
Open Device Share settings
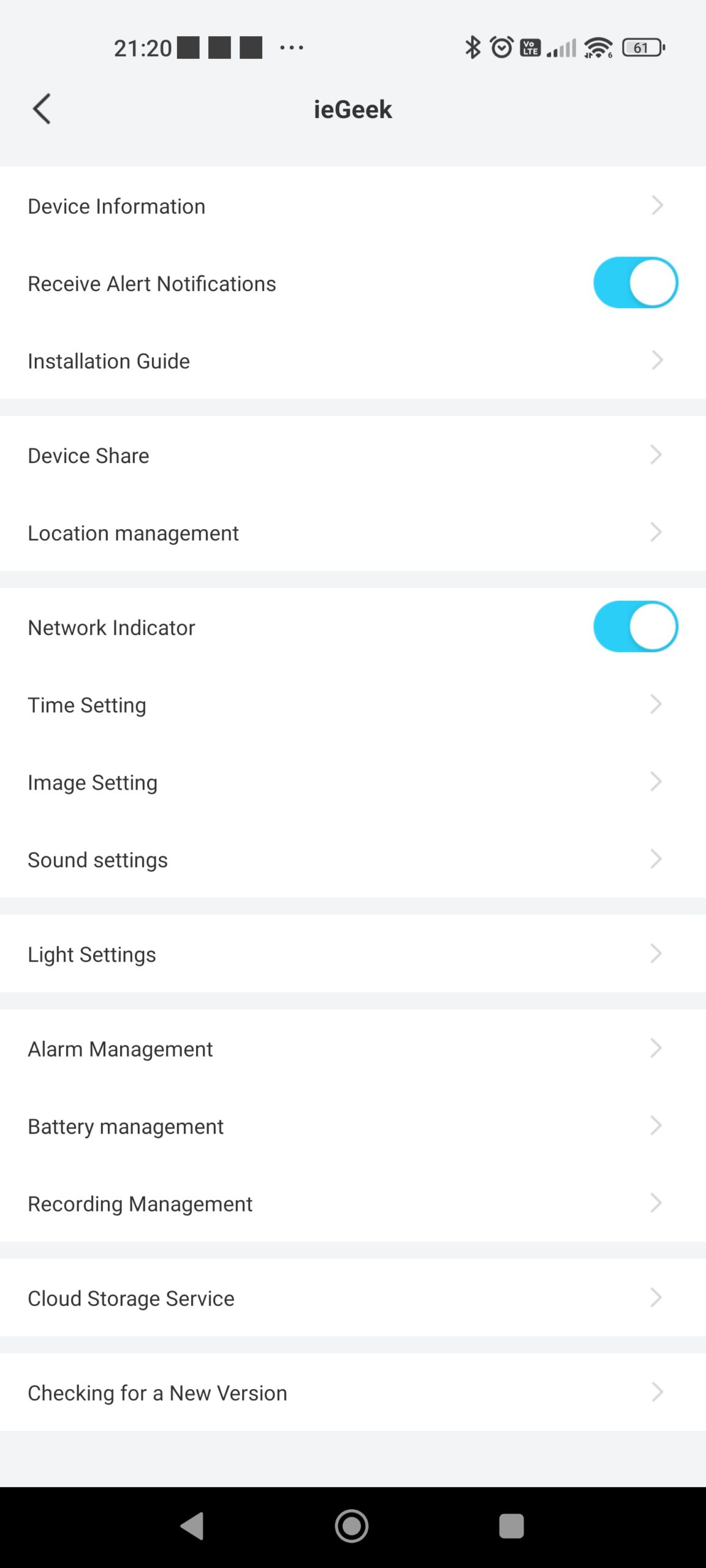click(353, 455)
